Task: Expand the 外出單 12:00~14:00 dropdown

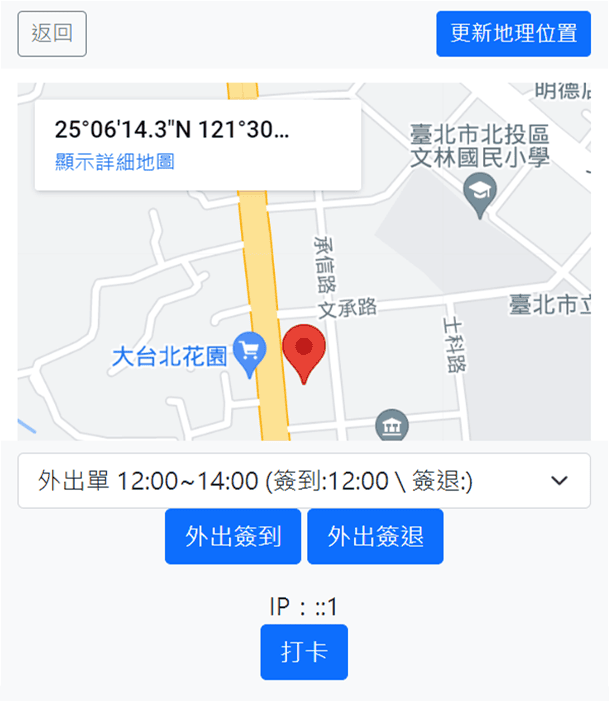Action: point(304,481)
